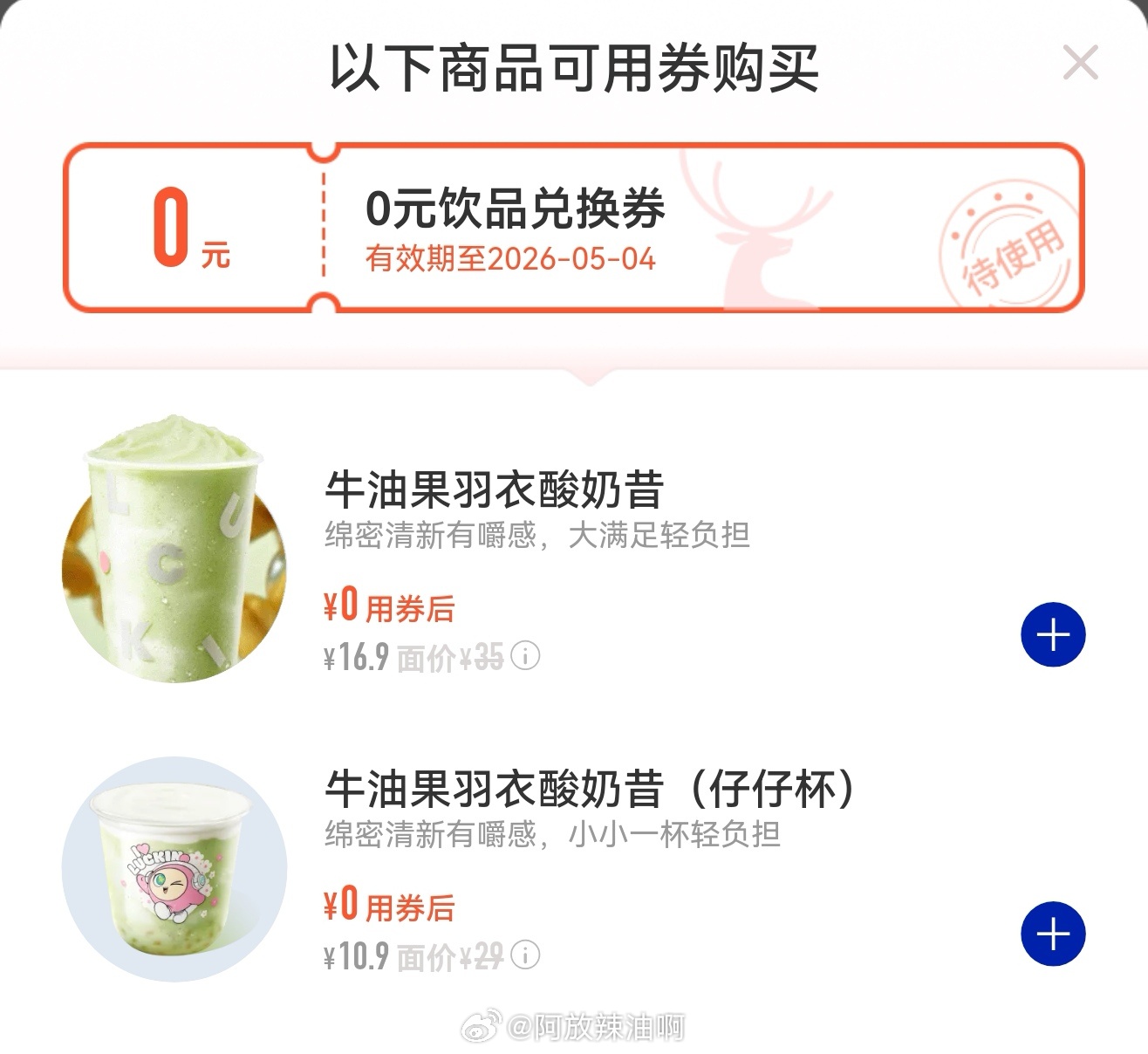View 牛油果羽衣酸奶昔 product image
Image resolution: width=1148 pixels, height=1054 pixels.
pyautogui.click(x=174, y=558)
